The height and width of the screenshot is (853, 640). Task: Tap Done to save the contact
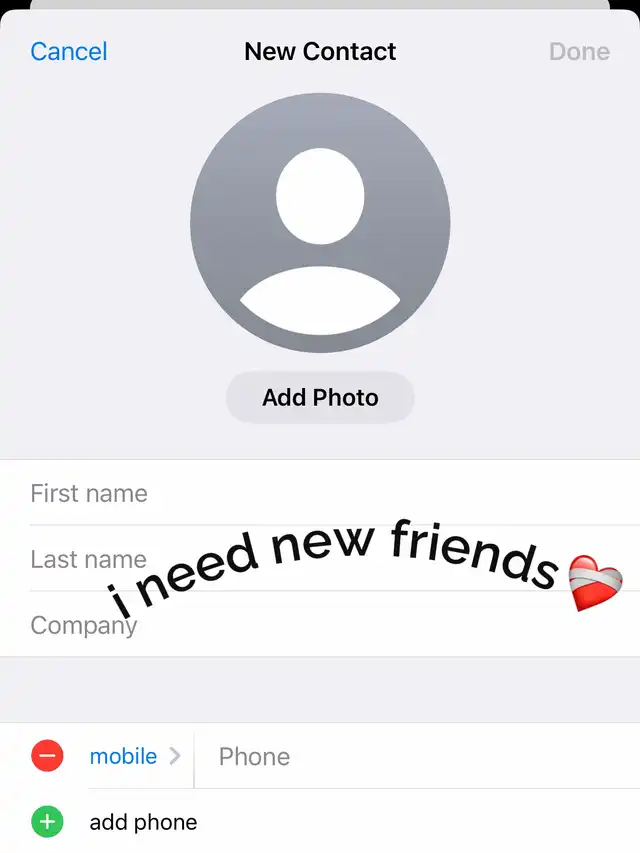point(579,52)
